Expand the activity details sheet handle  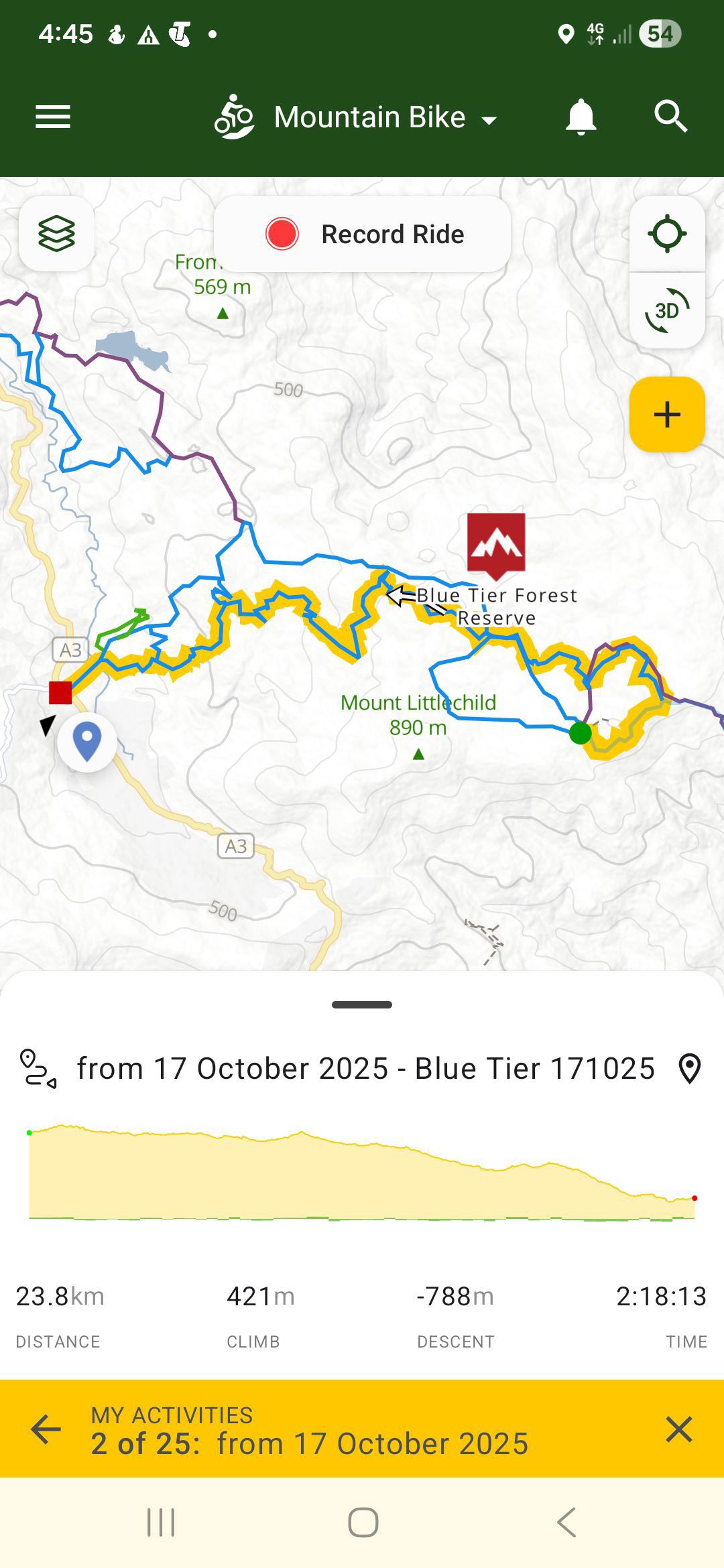[x=362, y=1004]
